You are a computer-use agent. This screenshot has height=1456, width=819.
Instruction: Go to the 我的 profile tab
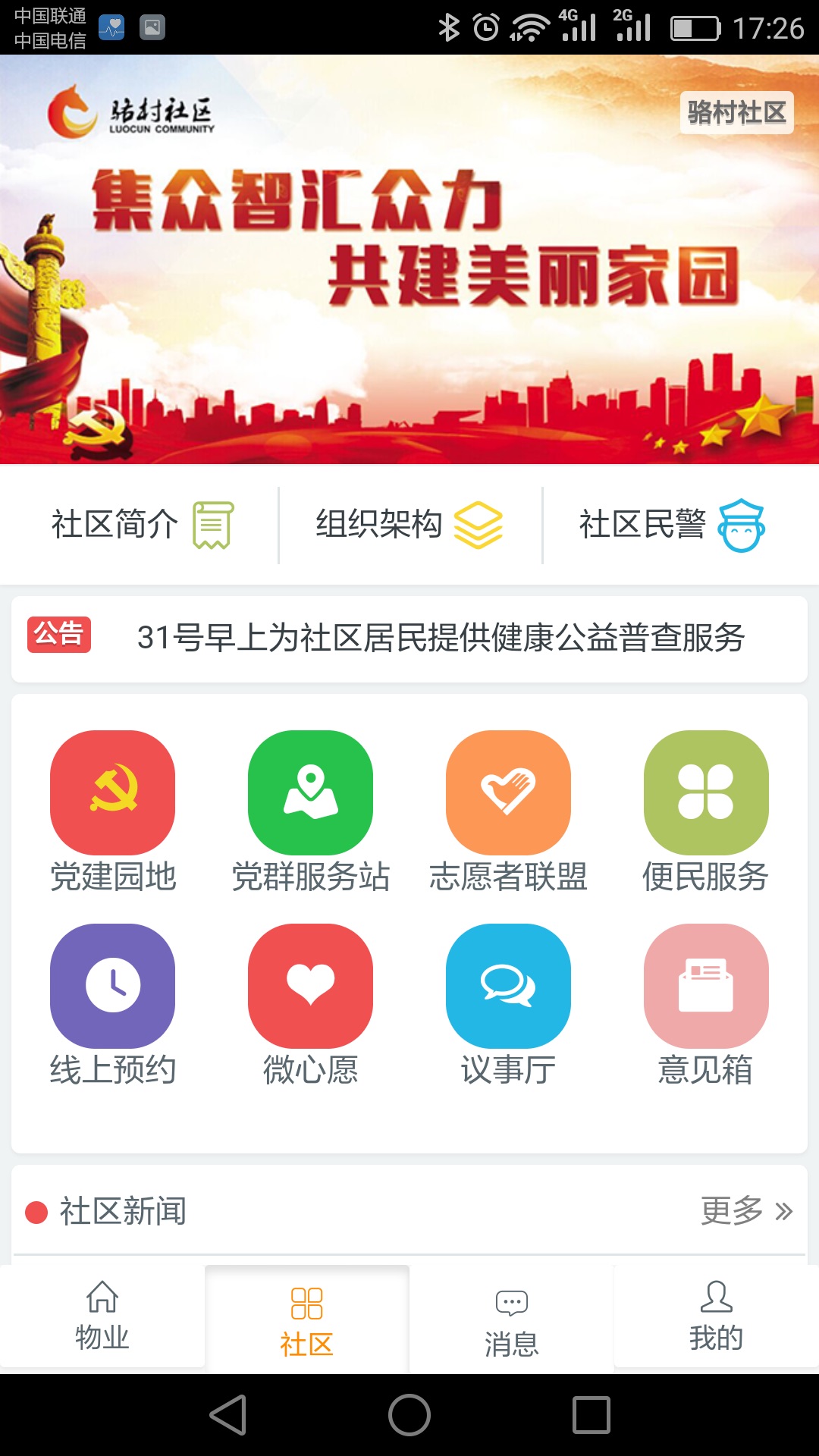click(716, 1317)
